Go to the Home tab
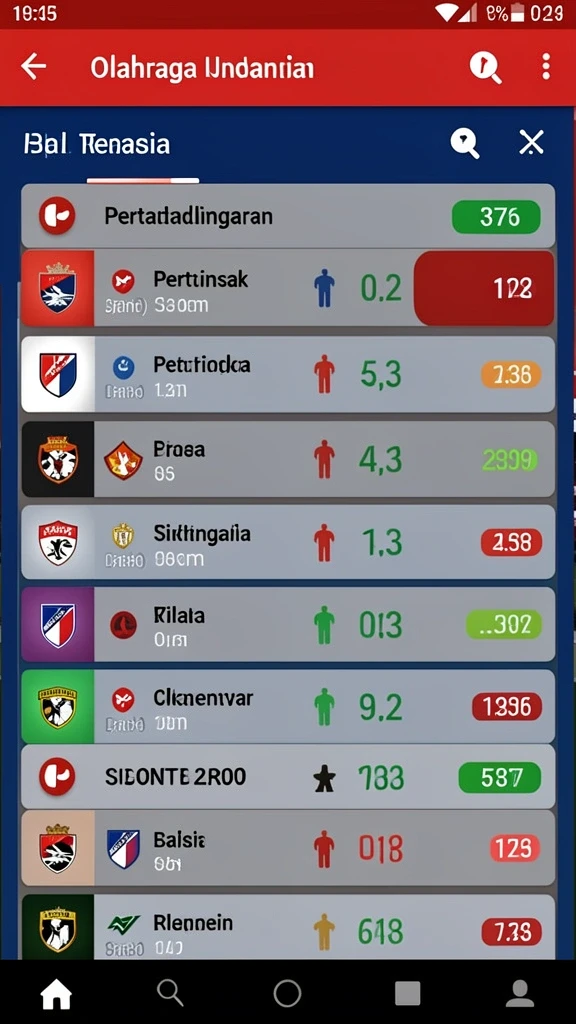 click(57, 994)
